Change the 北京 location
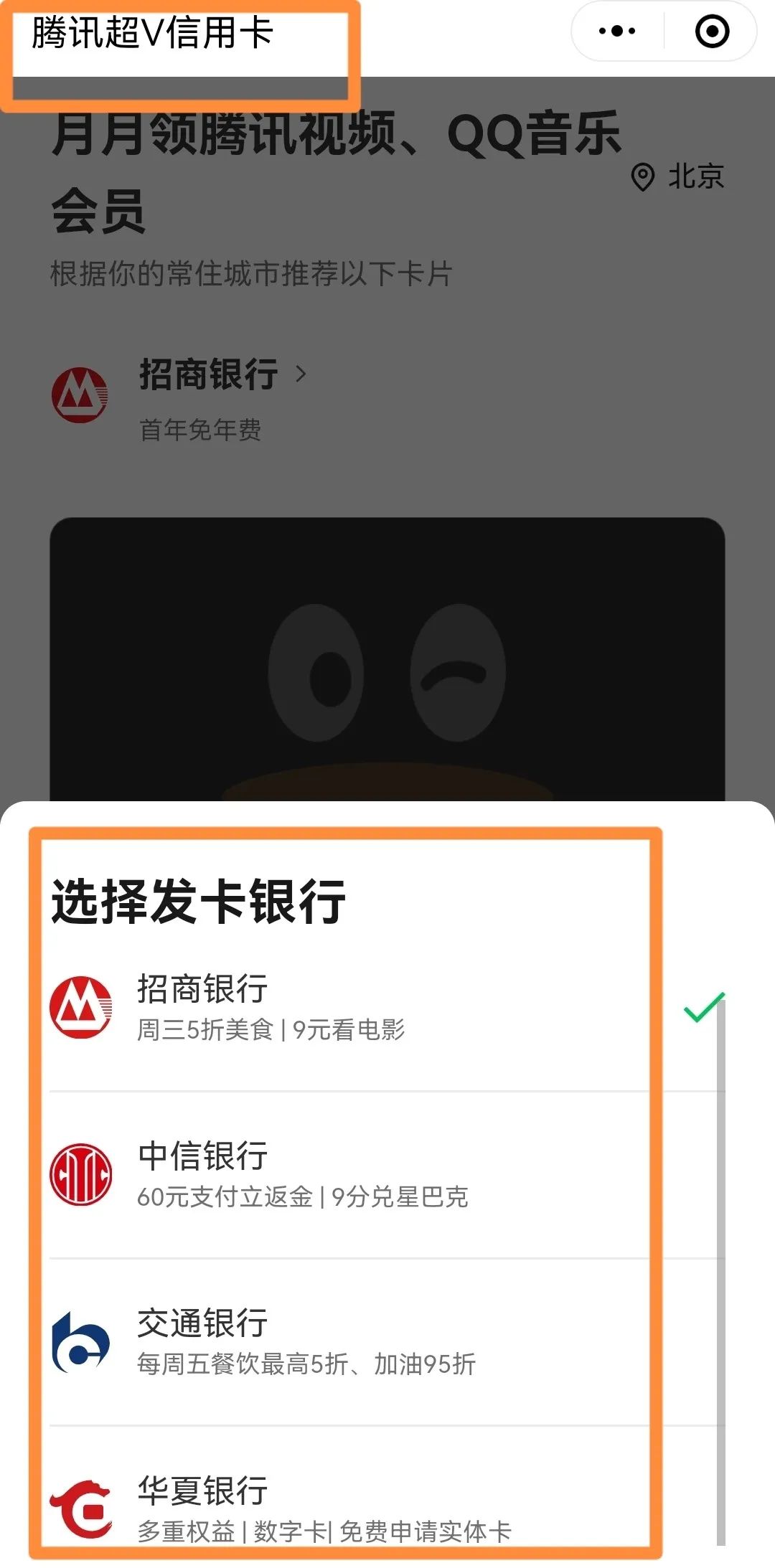The width and height of the screenshot is (775, 1568). [x=678, y=176]
